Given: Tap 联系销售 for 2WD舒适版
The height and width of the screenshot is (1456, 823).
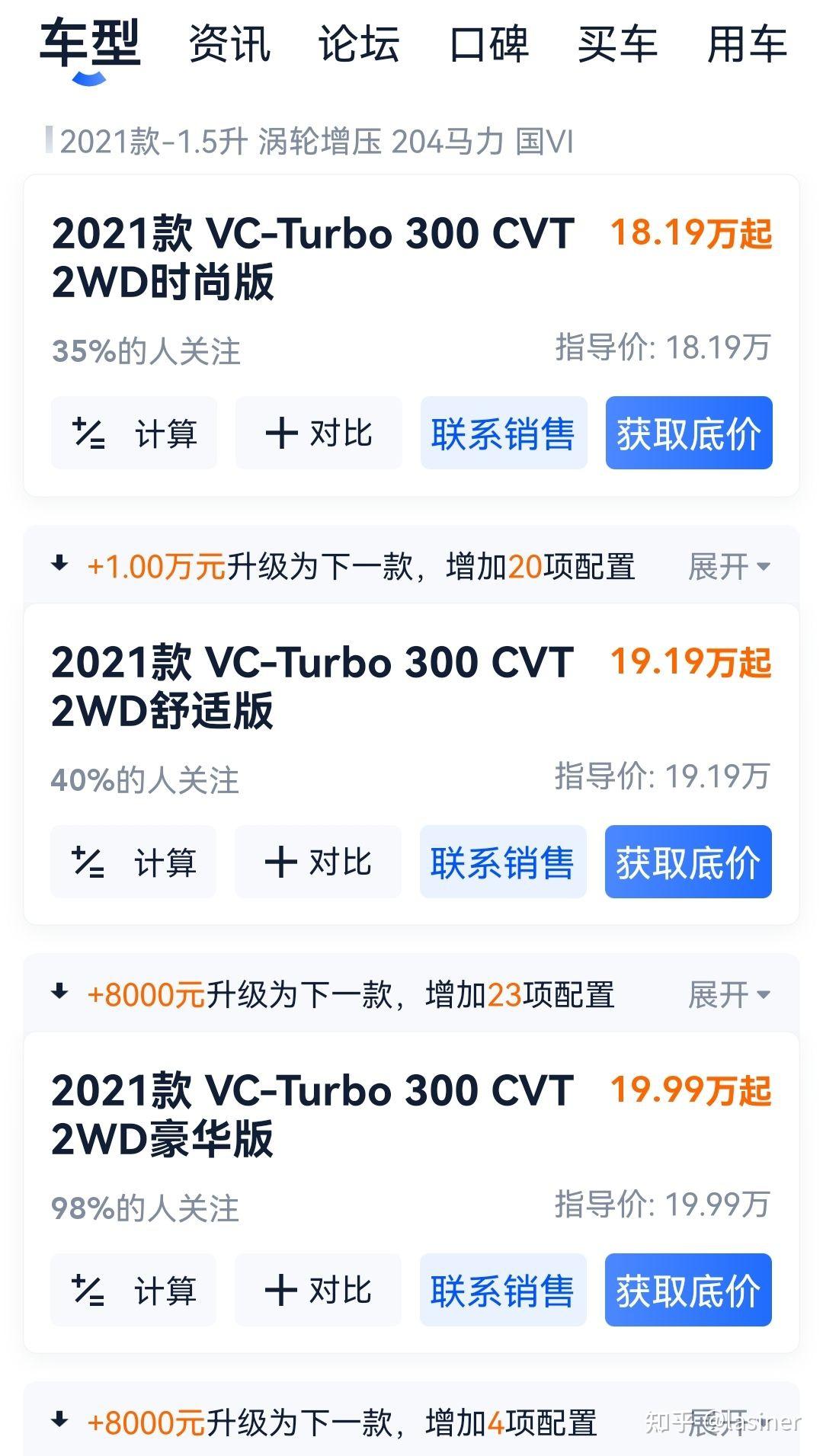Looking at the screenshot, I should click(503, 862).
